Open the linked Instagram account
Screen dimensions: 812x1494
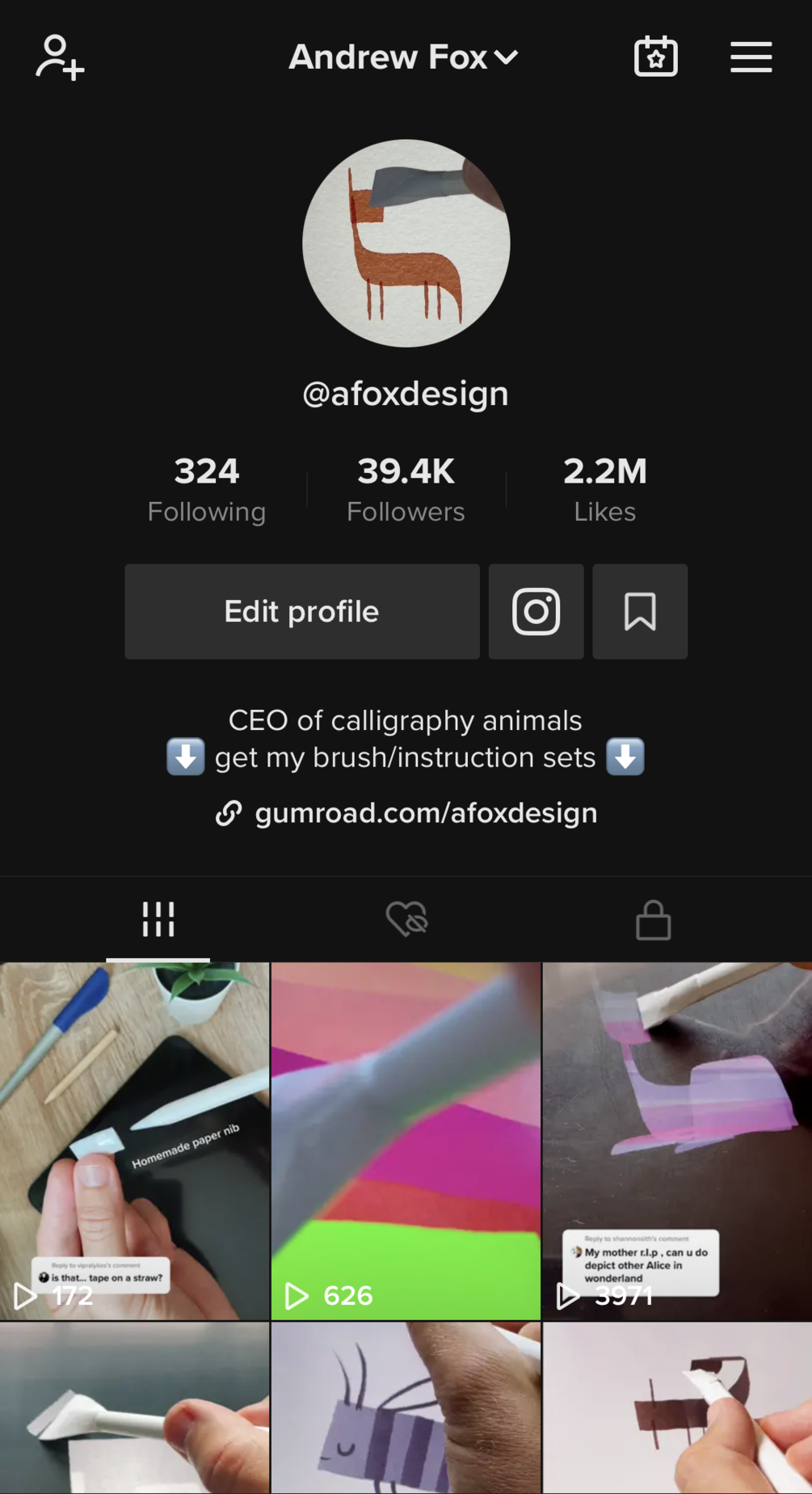click(536, 612)
